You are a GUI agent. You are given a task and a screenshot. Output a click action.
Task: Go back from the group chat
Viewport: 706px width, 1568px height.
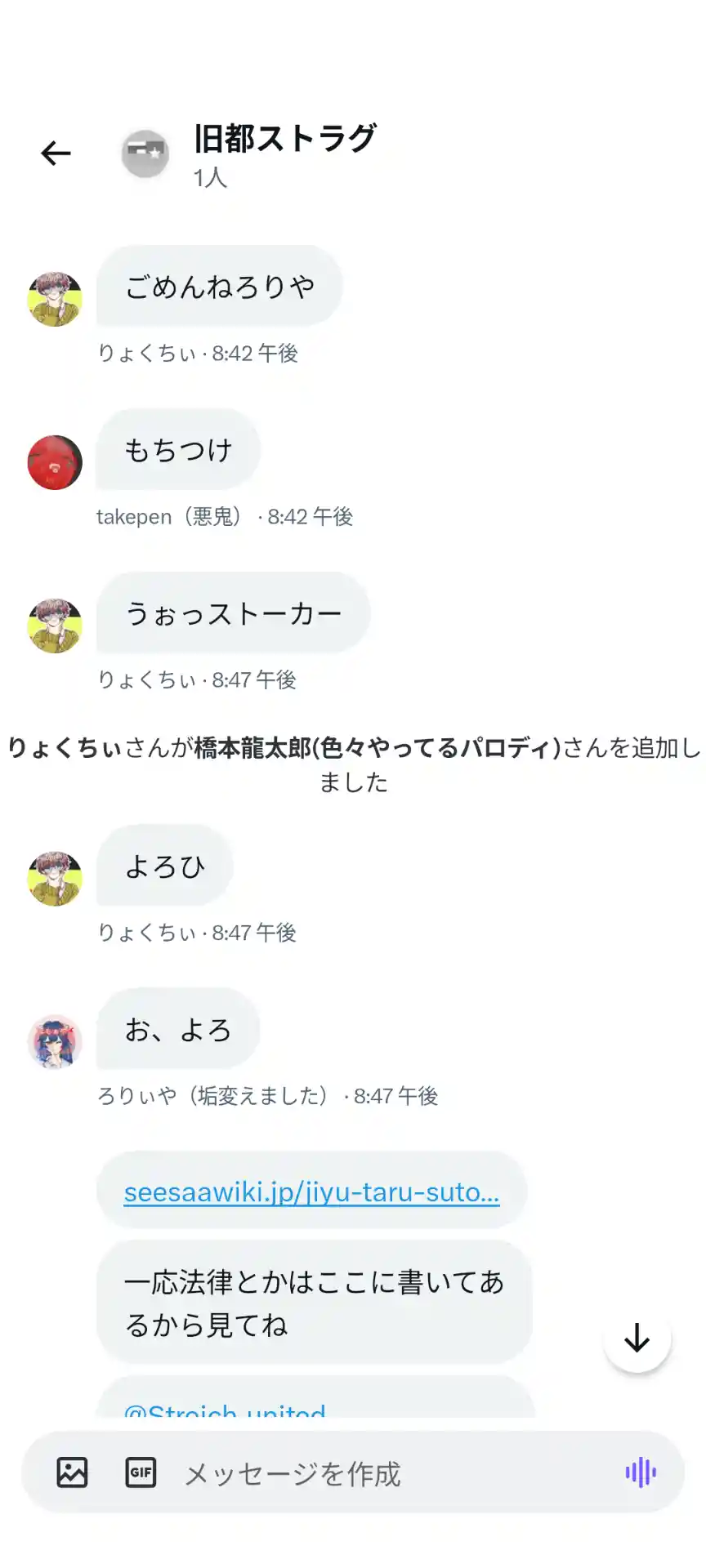(x=56, y=154)
